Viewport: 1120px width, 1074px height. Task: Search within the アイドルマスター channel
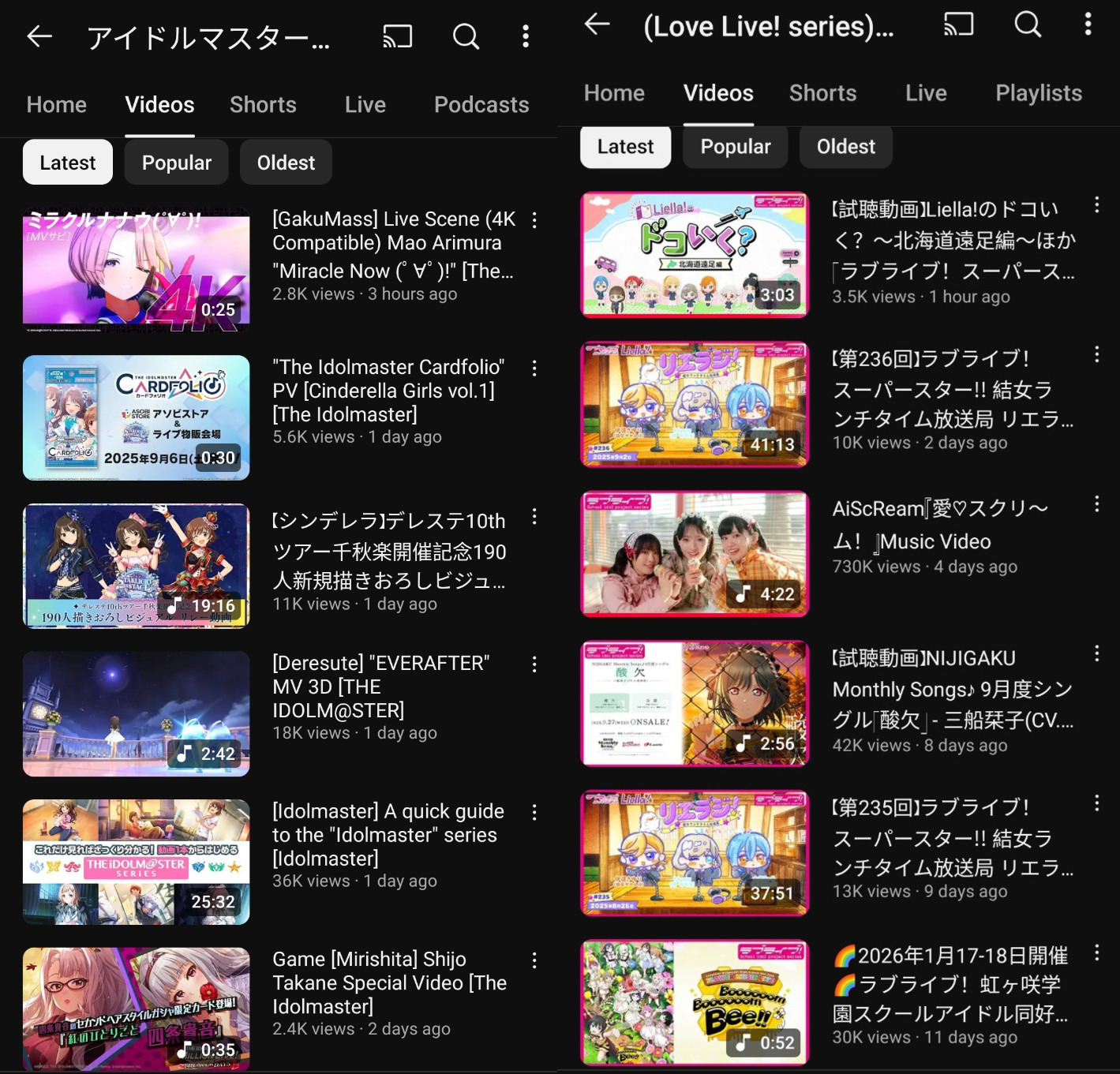[466, 36]
